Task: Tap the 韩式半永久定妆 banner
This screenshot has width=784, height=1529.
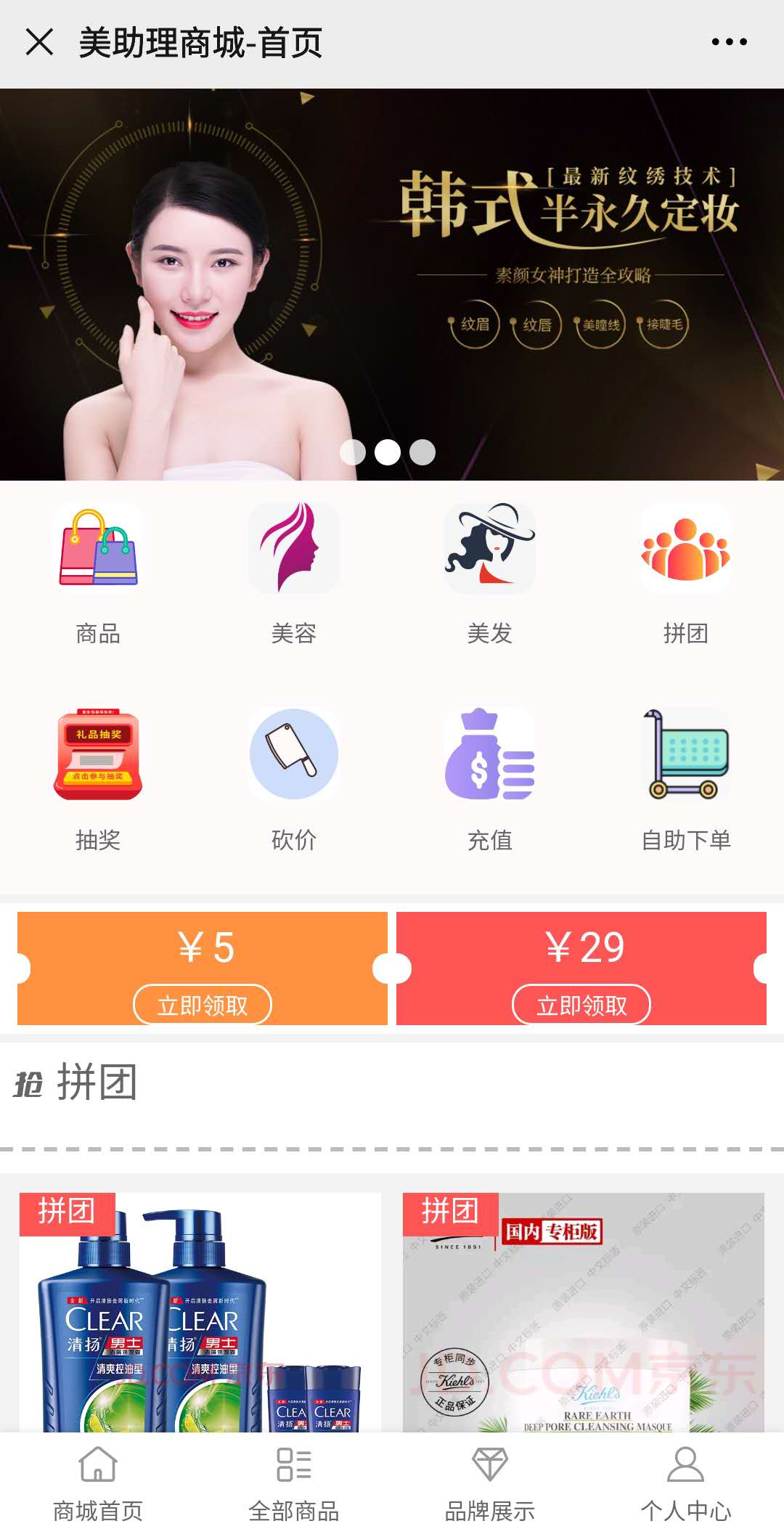Action: pos(392,283)
